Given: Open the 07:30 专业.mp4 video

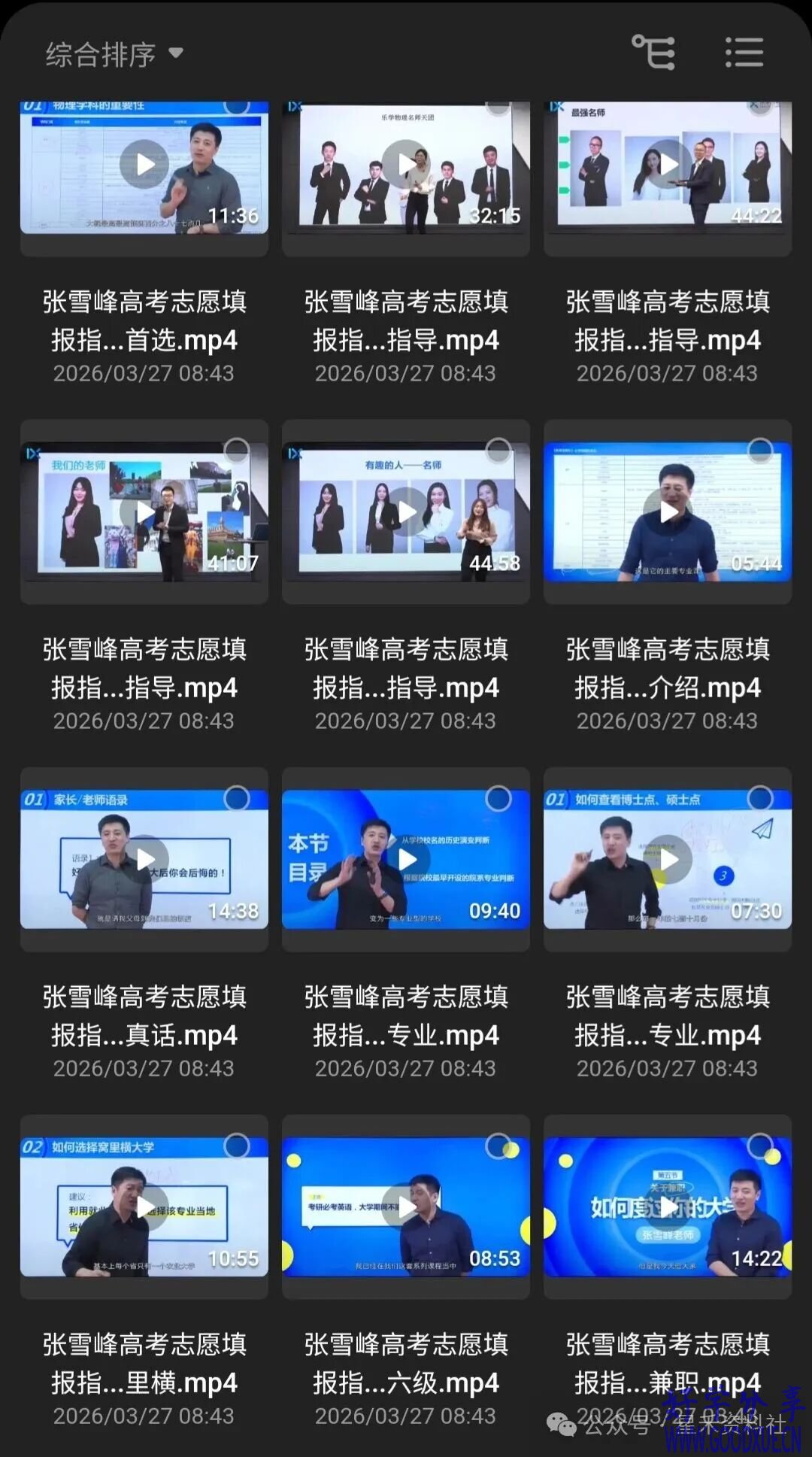Looking at the screenshot, I should pyautogui.click(x=668, y=860).
